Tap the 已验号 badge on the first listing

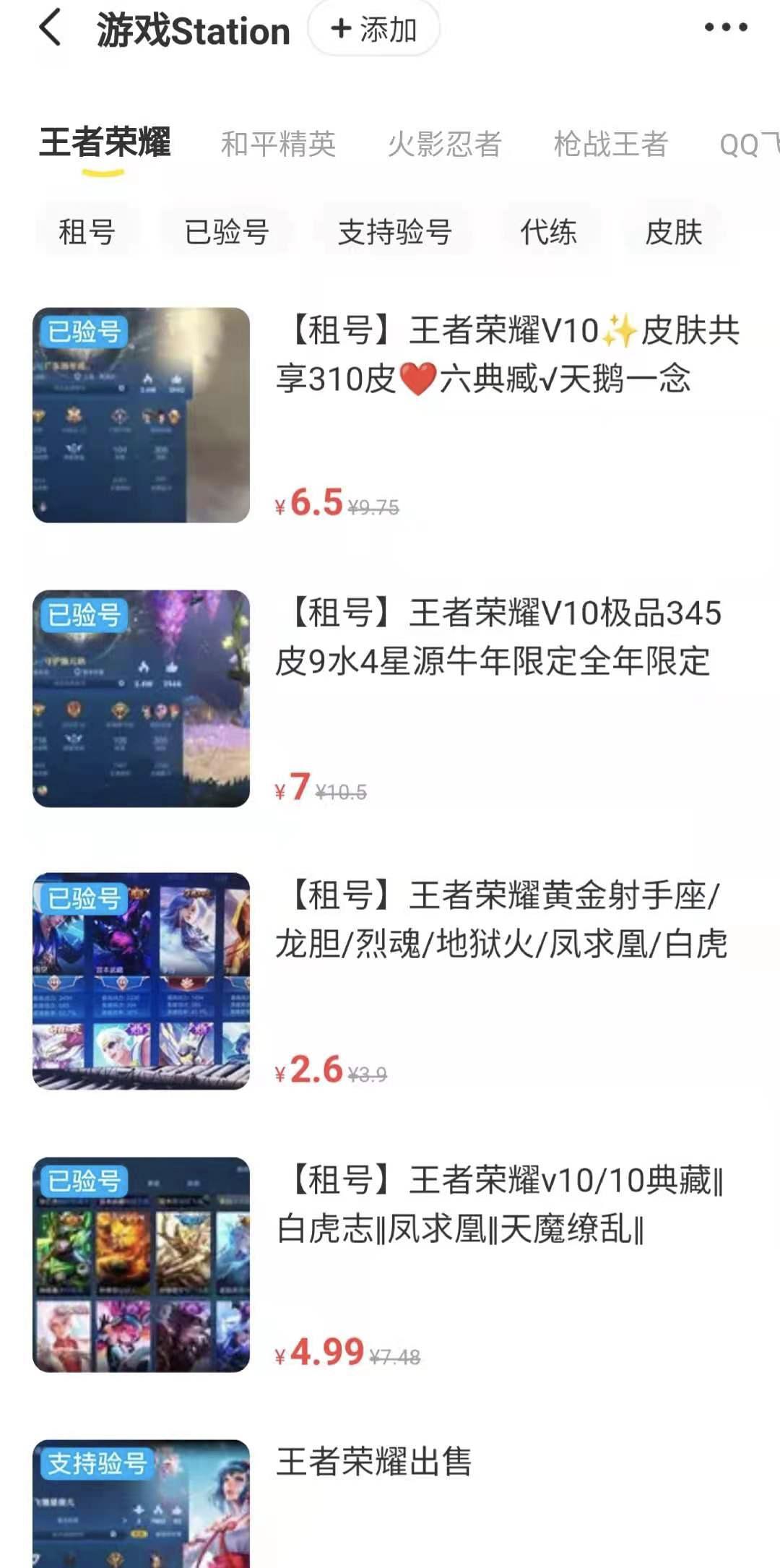click(x=84, y=331)
